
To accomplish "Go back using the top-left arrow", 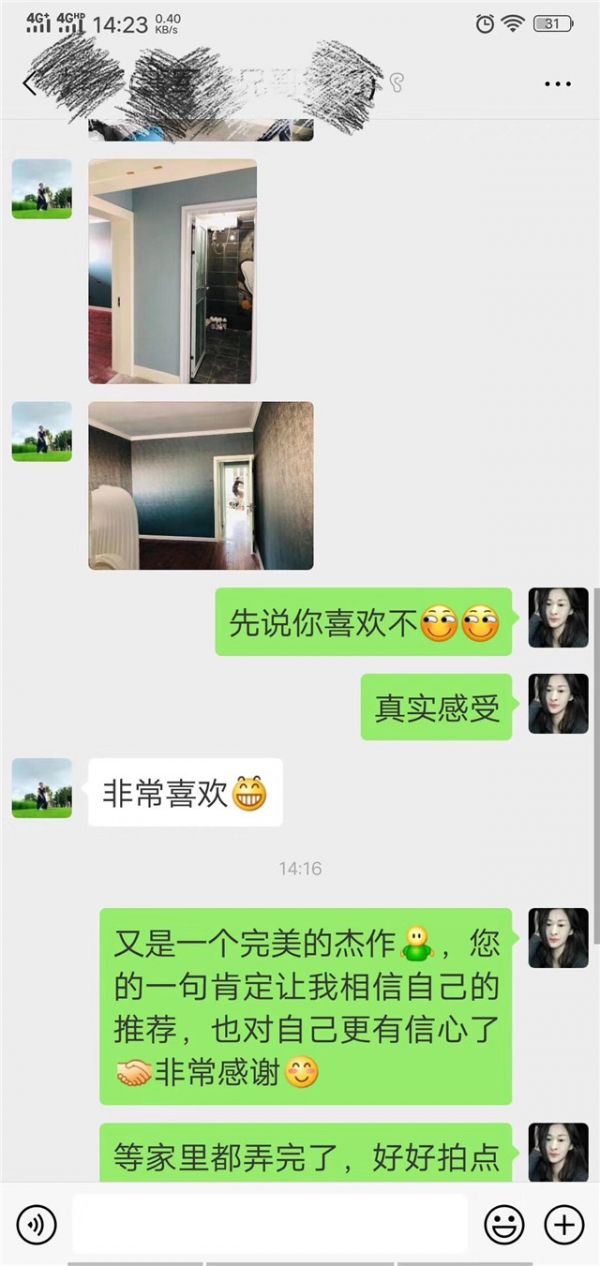I will pos(28,84).
